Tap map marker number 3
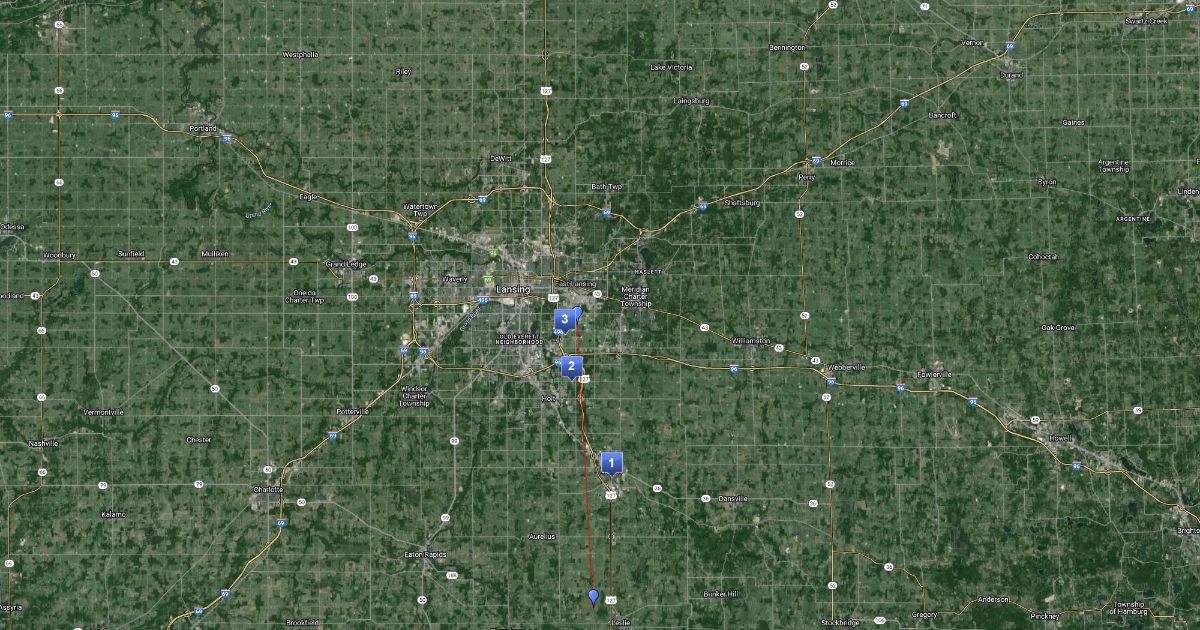Screen dimensions: 1200x630 (x=565, y=320)
